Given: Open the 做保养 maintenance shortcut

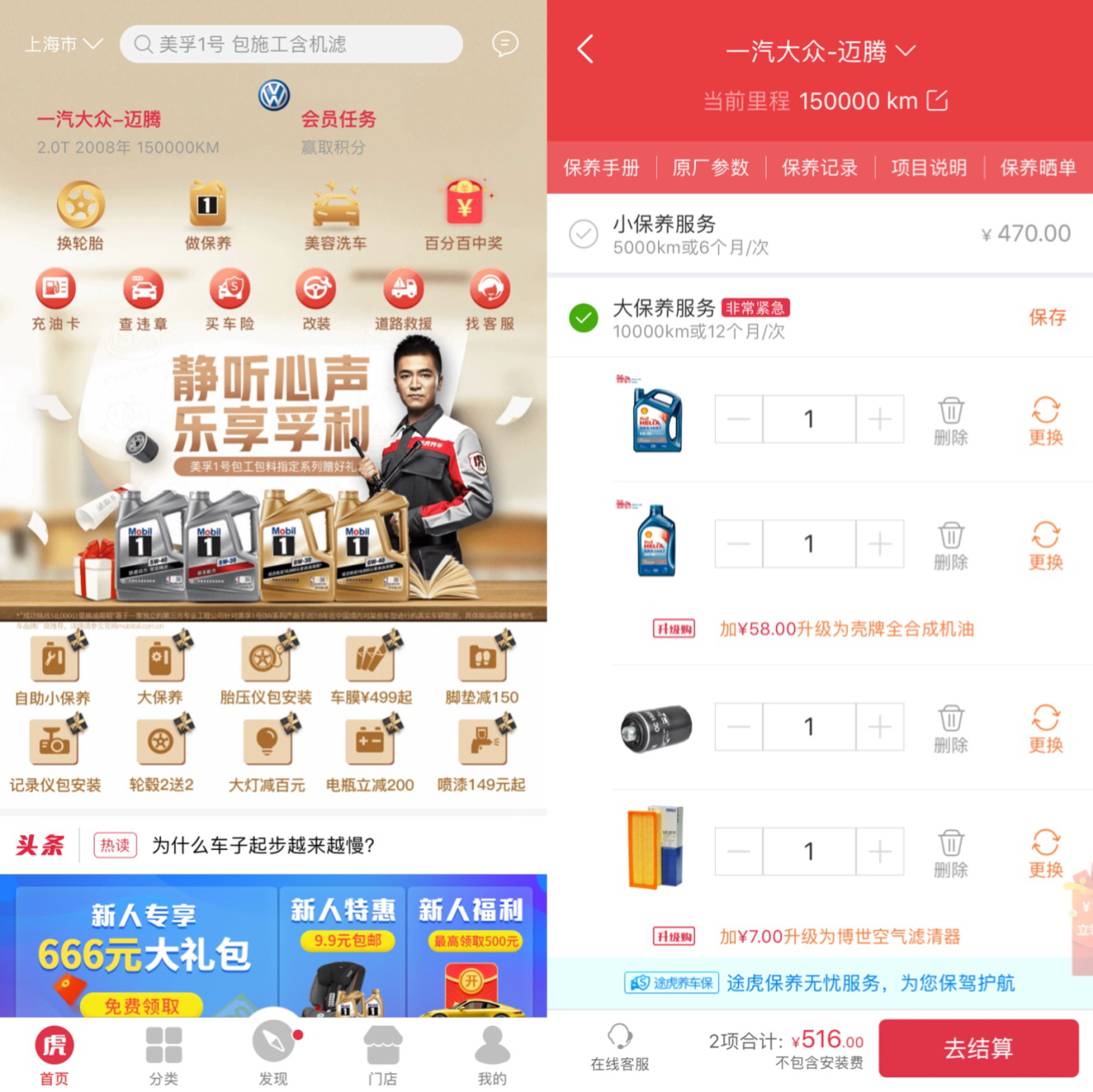Looking at the screenshot, I should pyautogui.click(x=208, y=215).
